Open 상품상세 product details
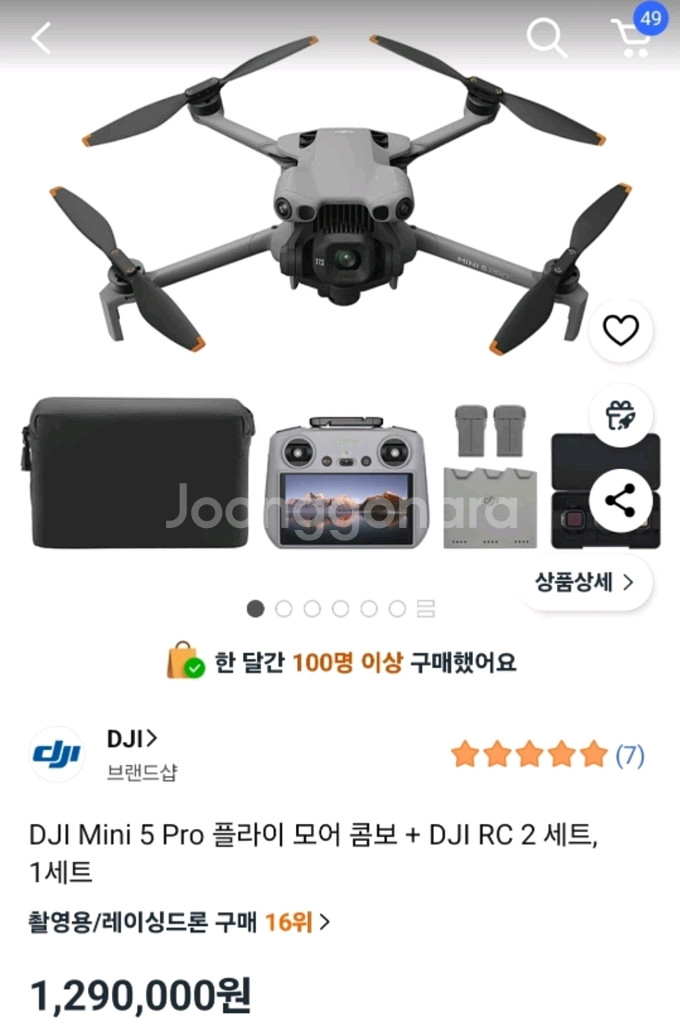Image resolution: width=680 pixels, height=1024 pixels. click(585, 582)
